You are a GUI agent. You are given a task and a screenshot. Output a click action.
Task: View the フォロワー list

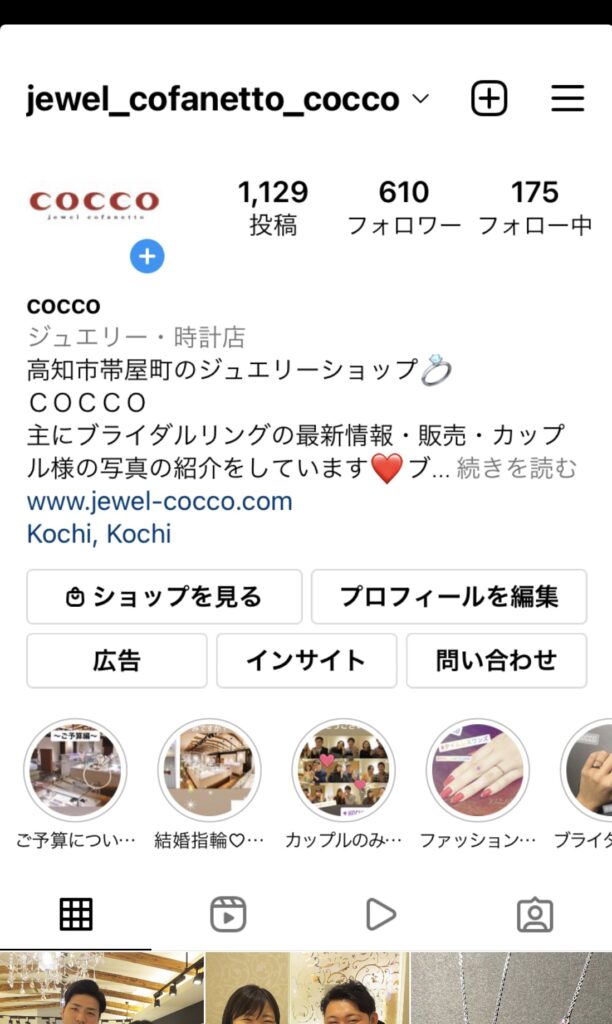point(404,207)
